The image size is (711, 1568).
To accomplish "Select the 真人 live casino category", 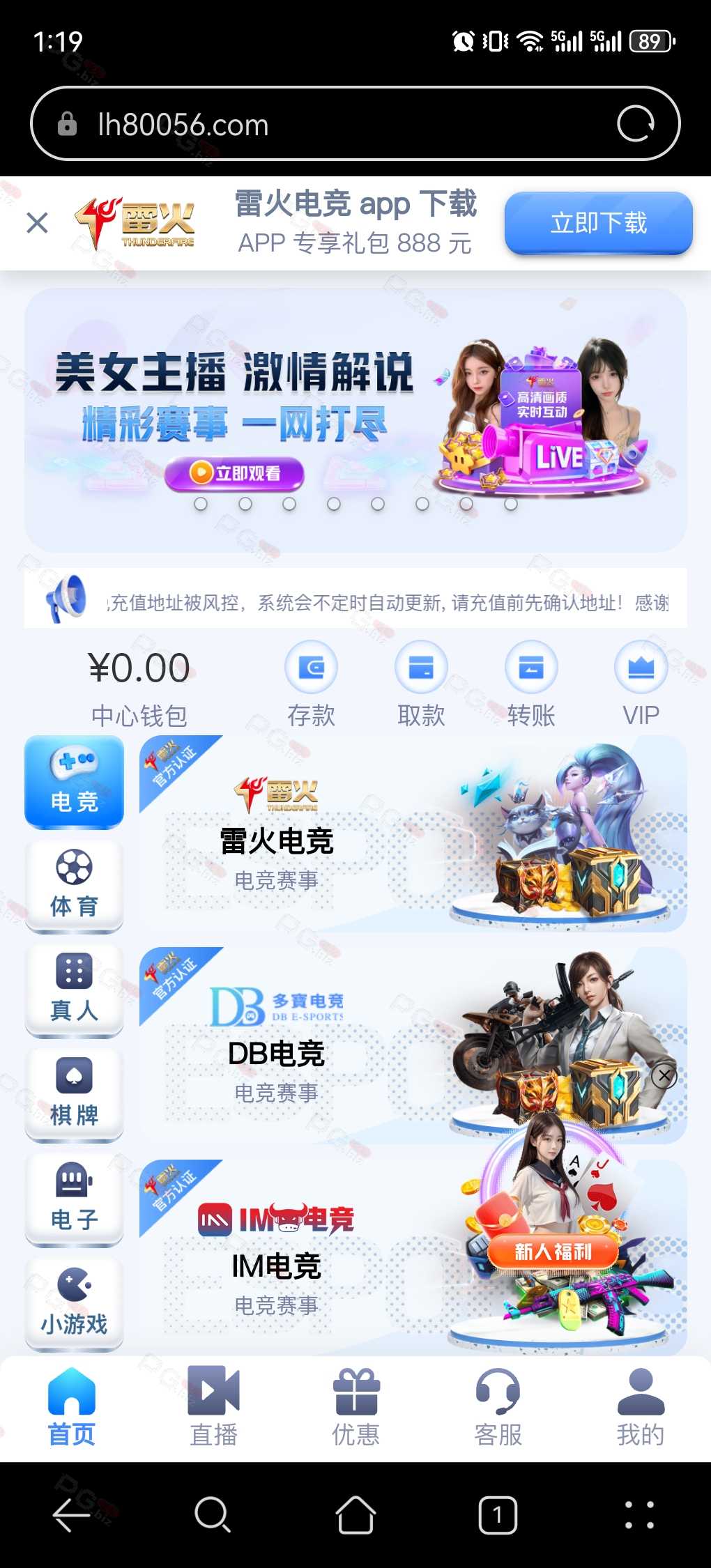I will pyautogui.click(x=74, y=990).
